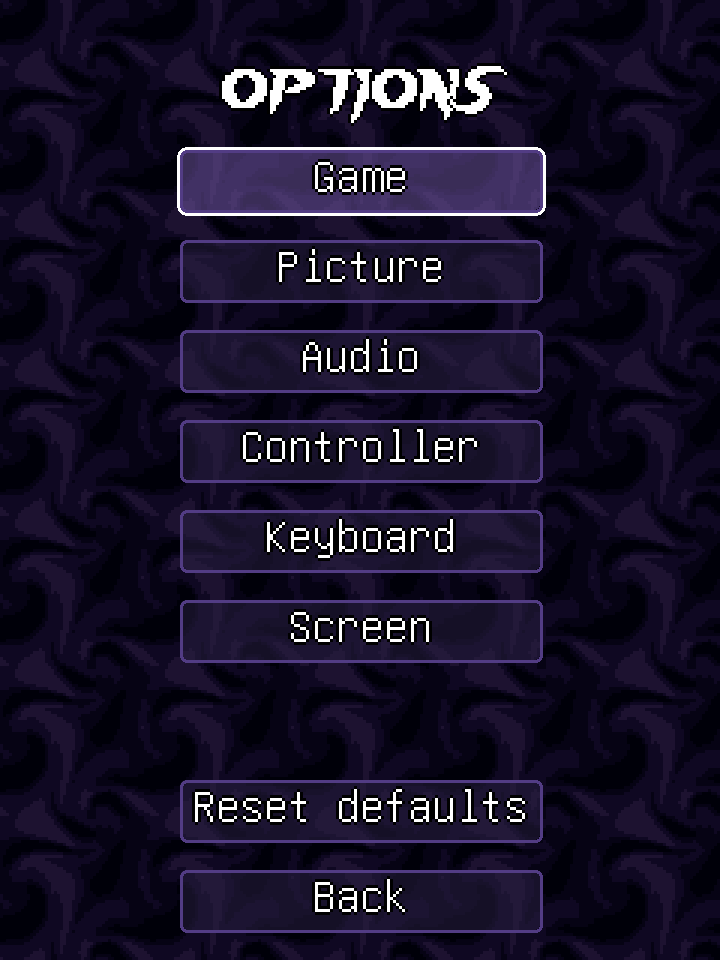Open Keyboard configuration

(x=361, y=541)
